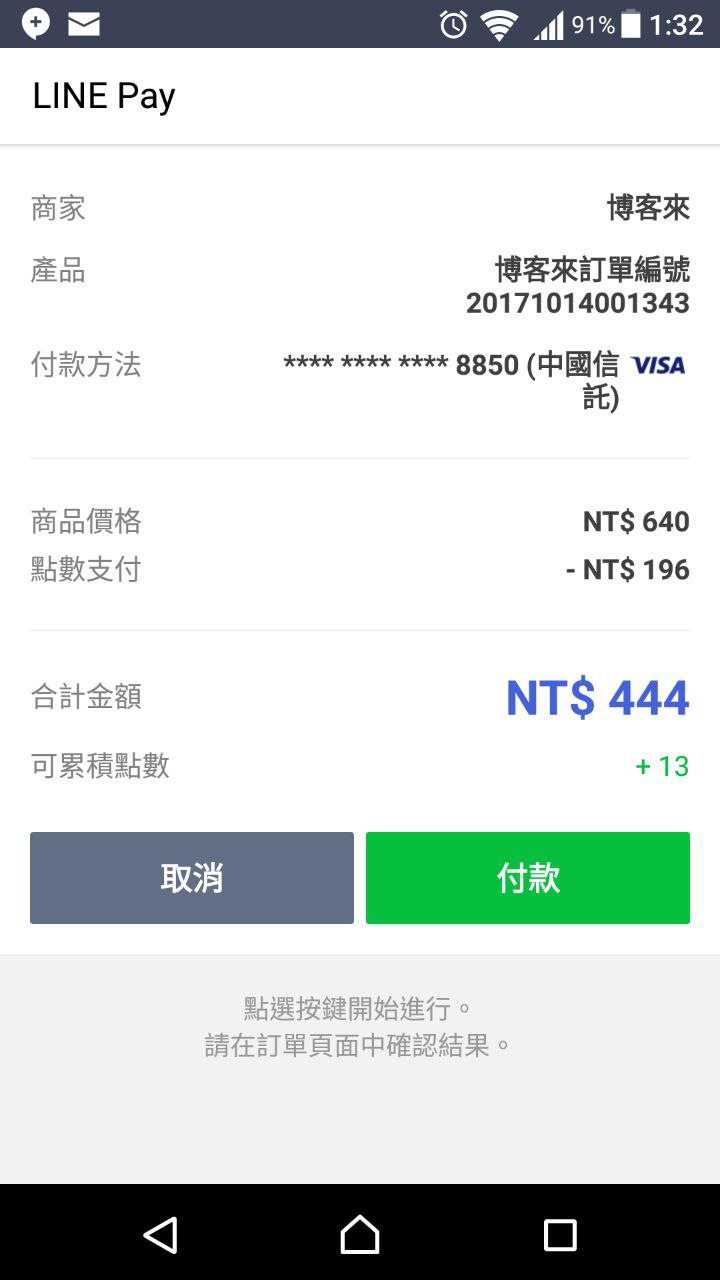Viewport: 720px width, 1280px height.
Task: Return to the home screen
Action: pos(360,1234)
